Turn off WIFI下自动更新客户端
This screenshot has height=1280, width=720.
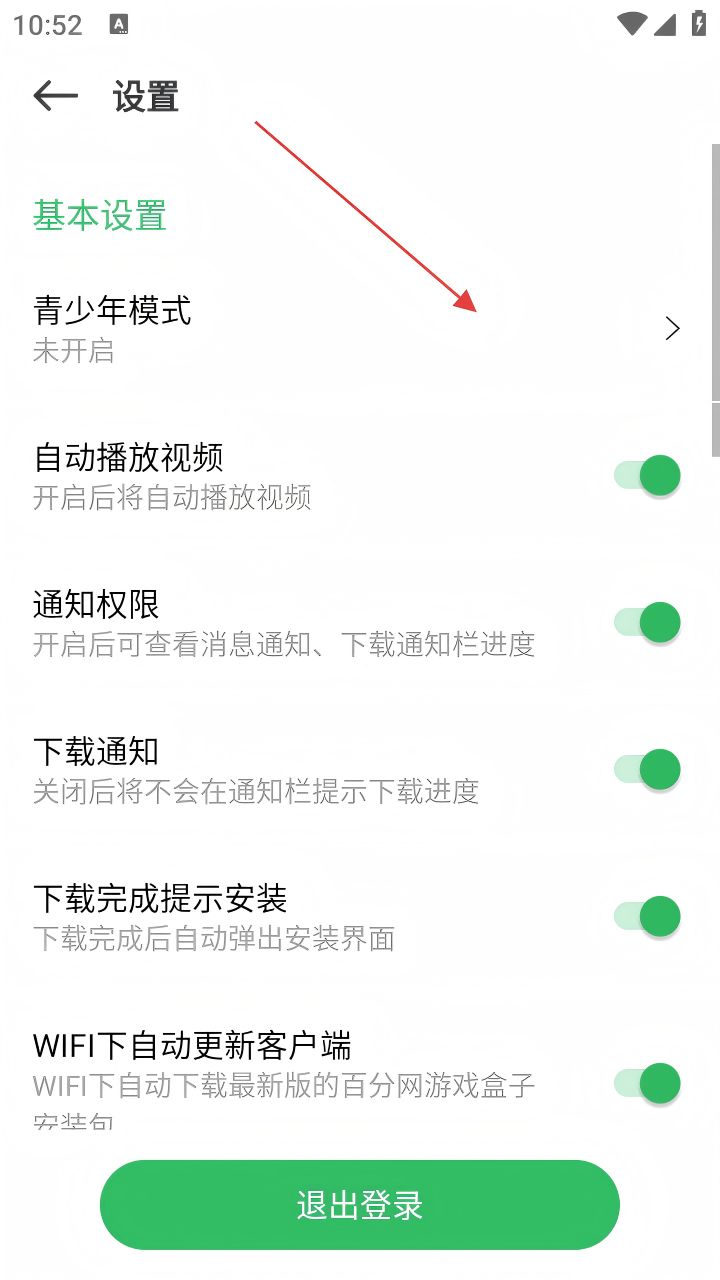648,1083
